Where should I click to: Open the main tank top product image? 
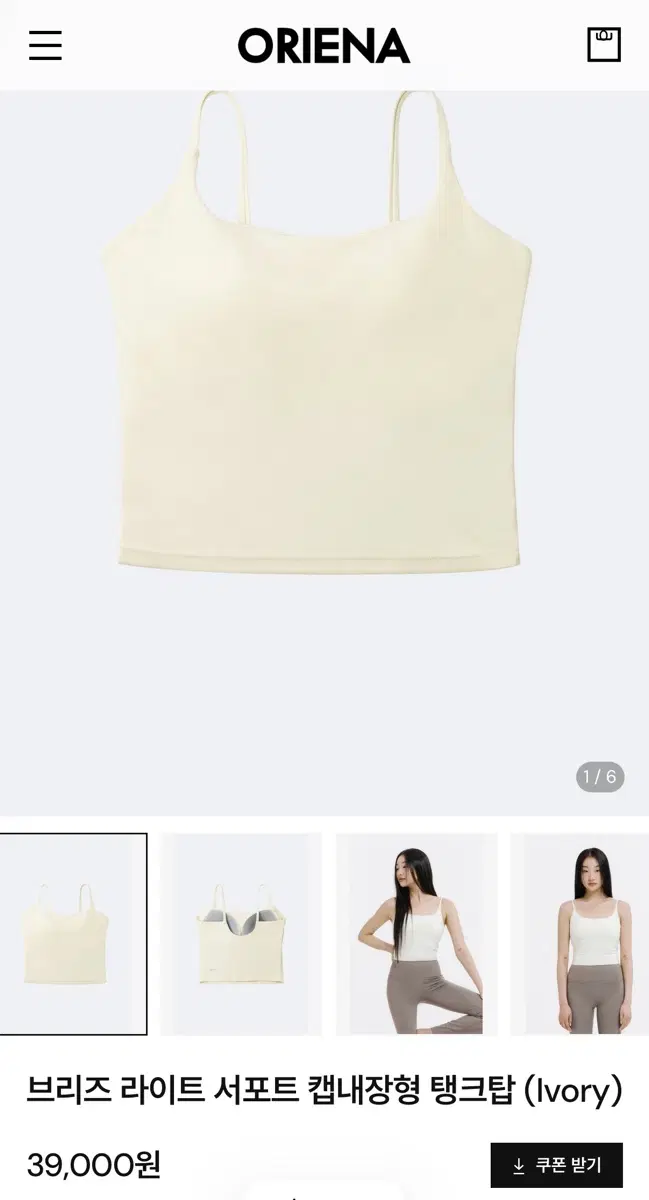coord(324,453)
